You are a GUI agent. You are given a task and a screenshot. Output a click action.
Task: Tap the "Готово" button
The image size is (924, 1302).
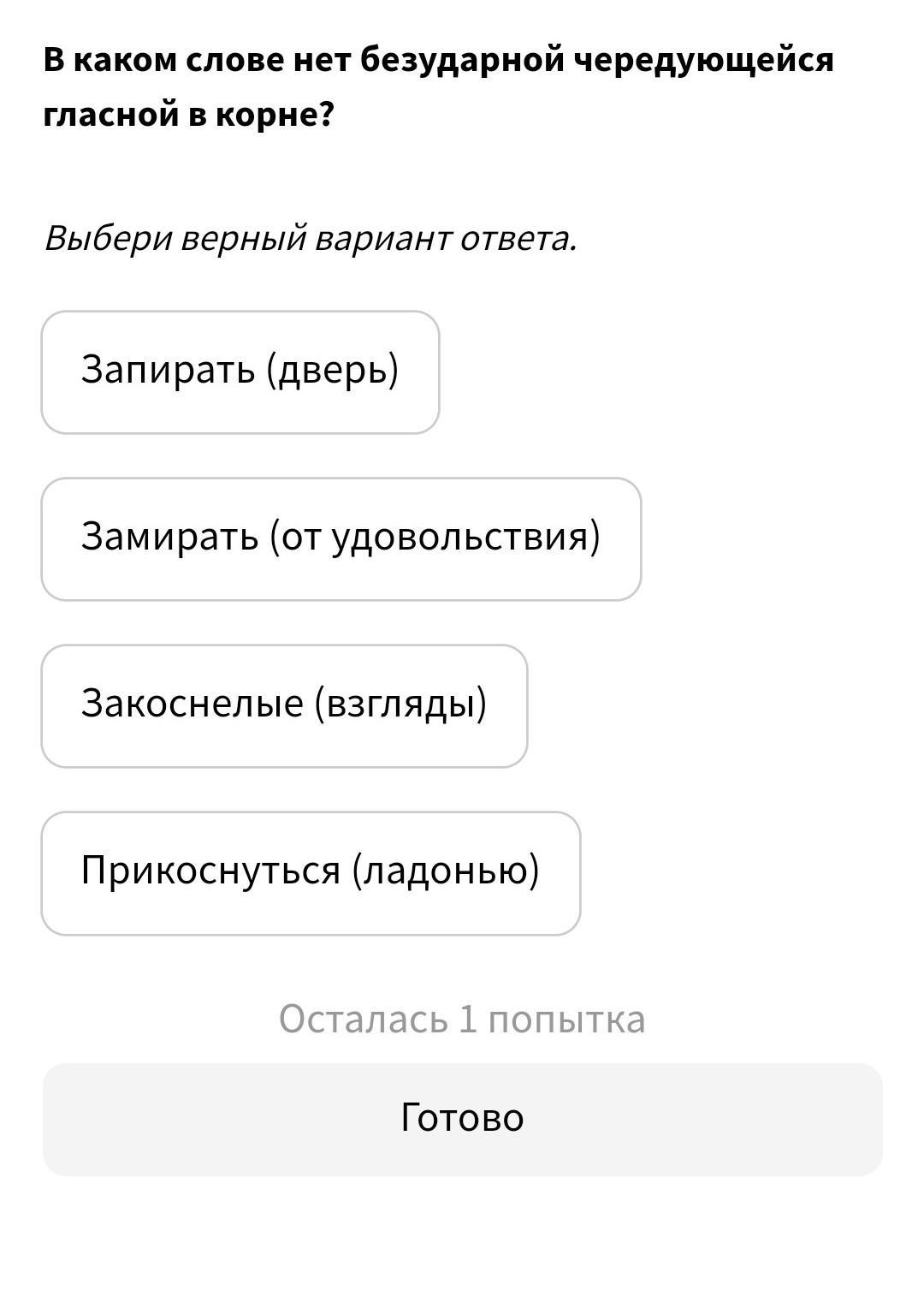[462, 1119]
